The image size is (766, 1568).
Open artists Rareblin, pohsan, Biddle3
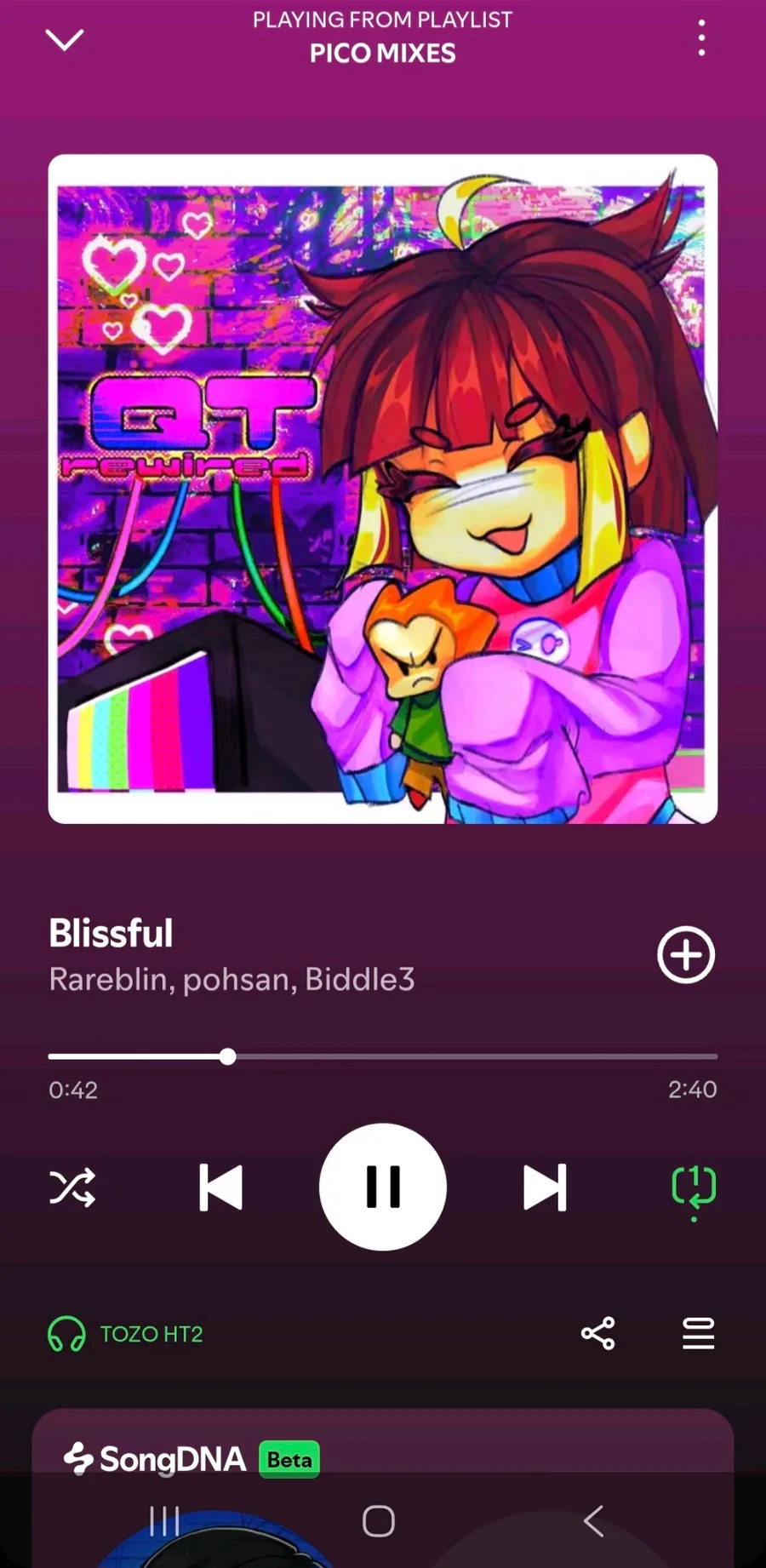click(x=232, y=980)
